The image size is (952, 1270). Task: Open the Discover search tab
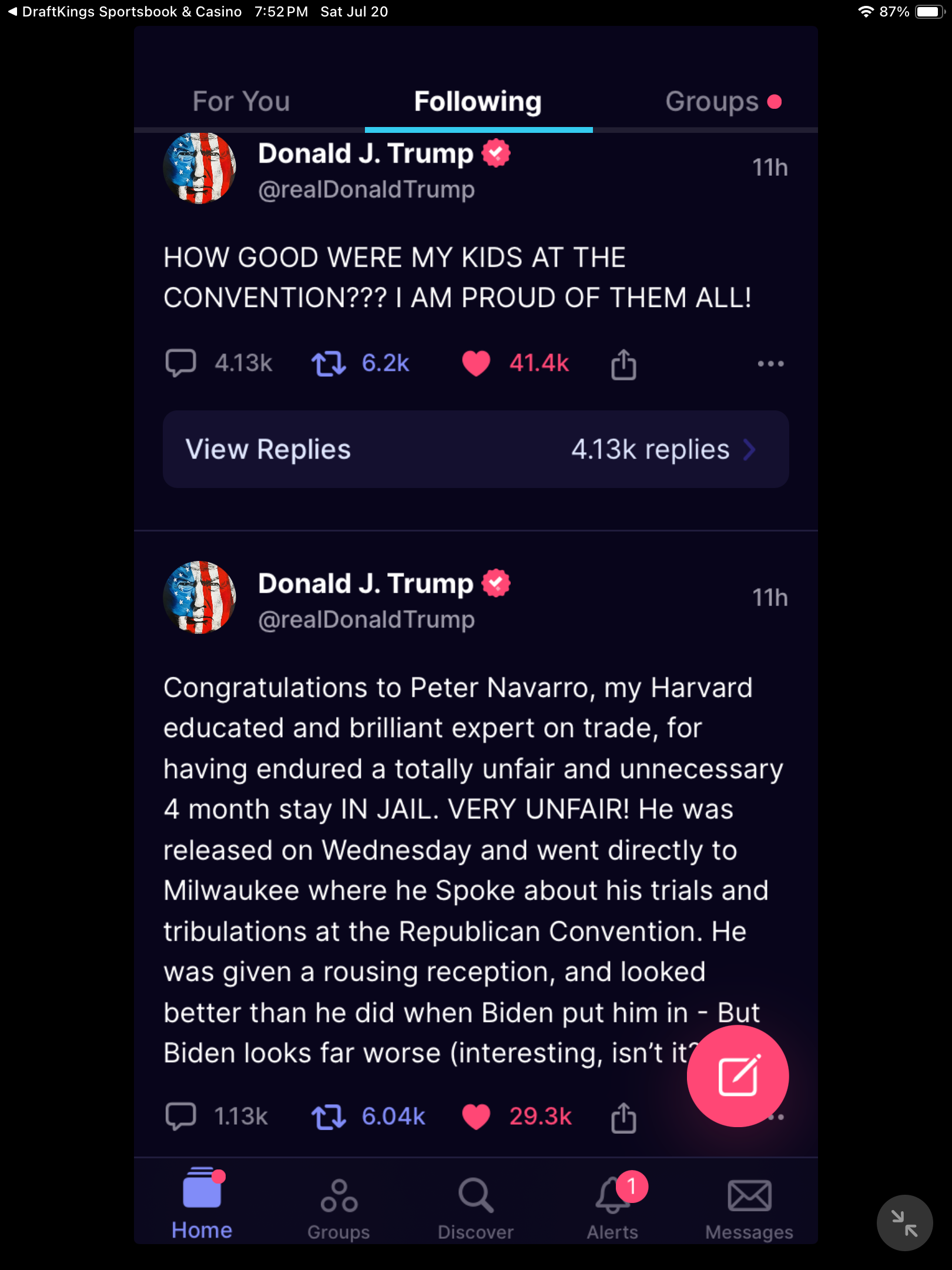pyautogui.click(x=475, y=1208)
